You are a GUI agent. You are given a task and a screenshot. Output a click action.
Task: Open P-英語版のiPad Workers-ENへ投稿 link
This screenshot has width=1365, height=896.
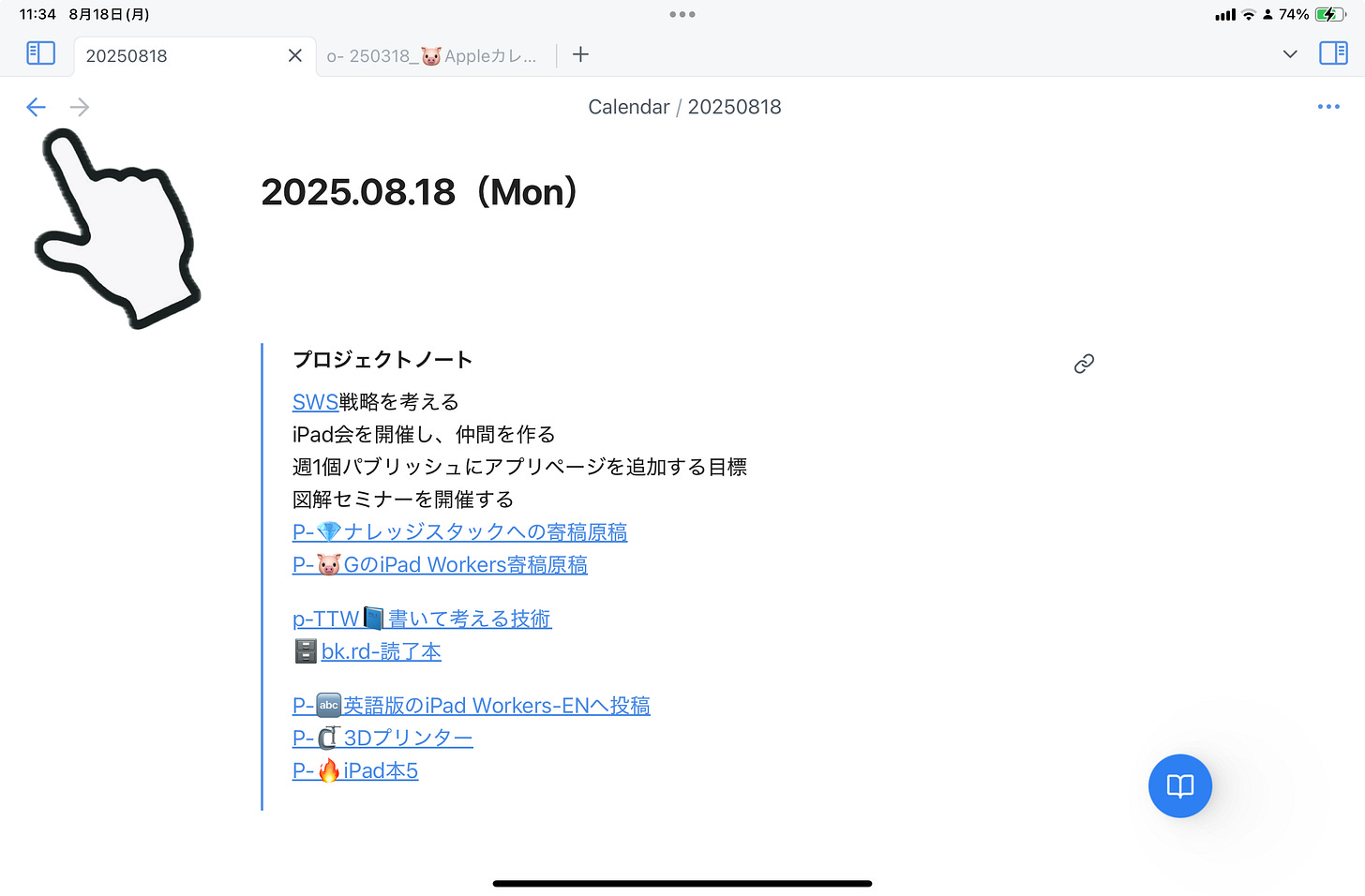coord(471,706)
